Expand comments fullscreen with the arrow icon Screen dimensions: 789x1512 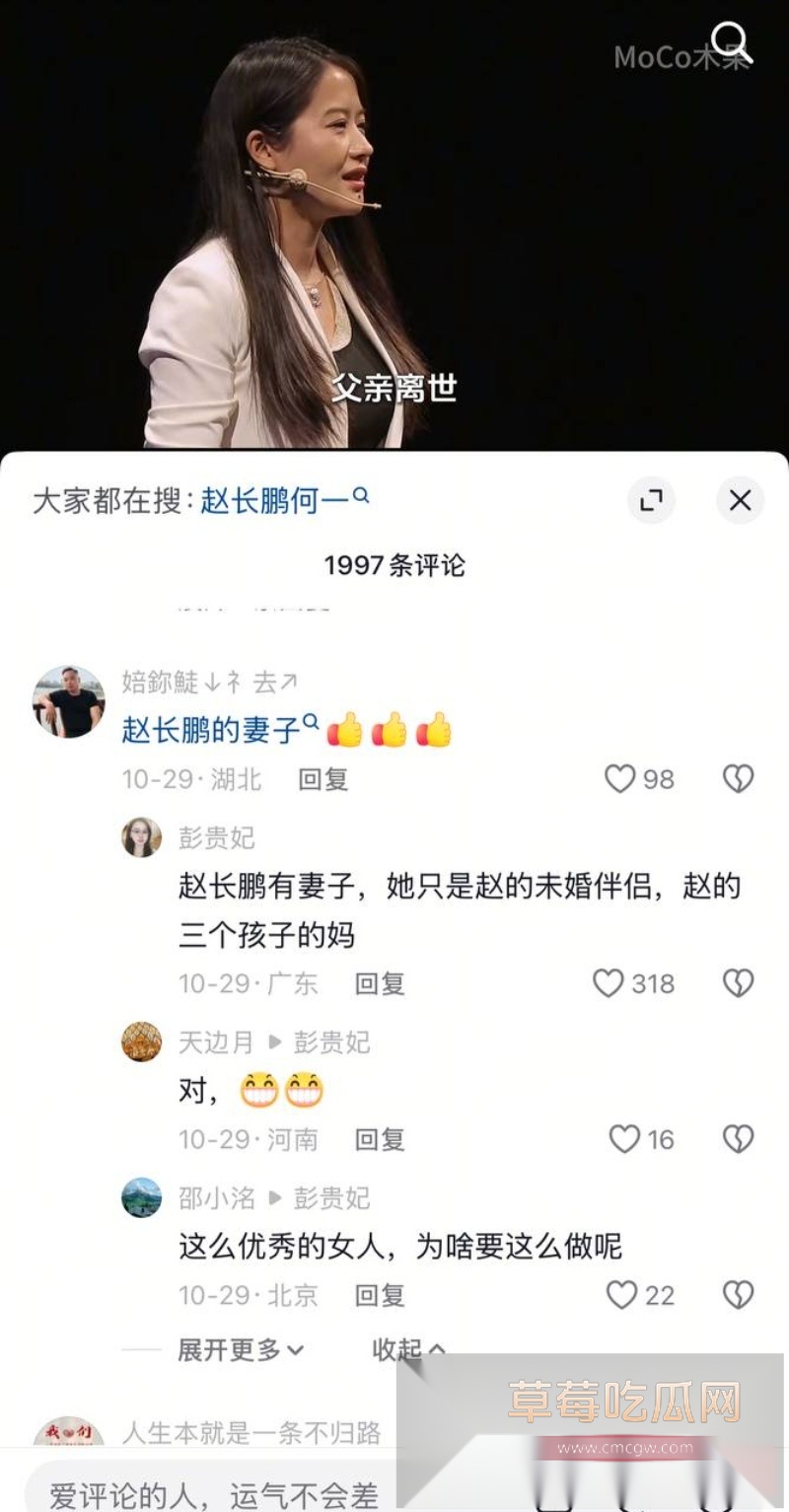650,501
